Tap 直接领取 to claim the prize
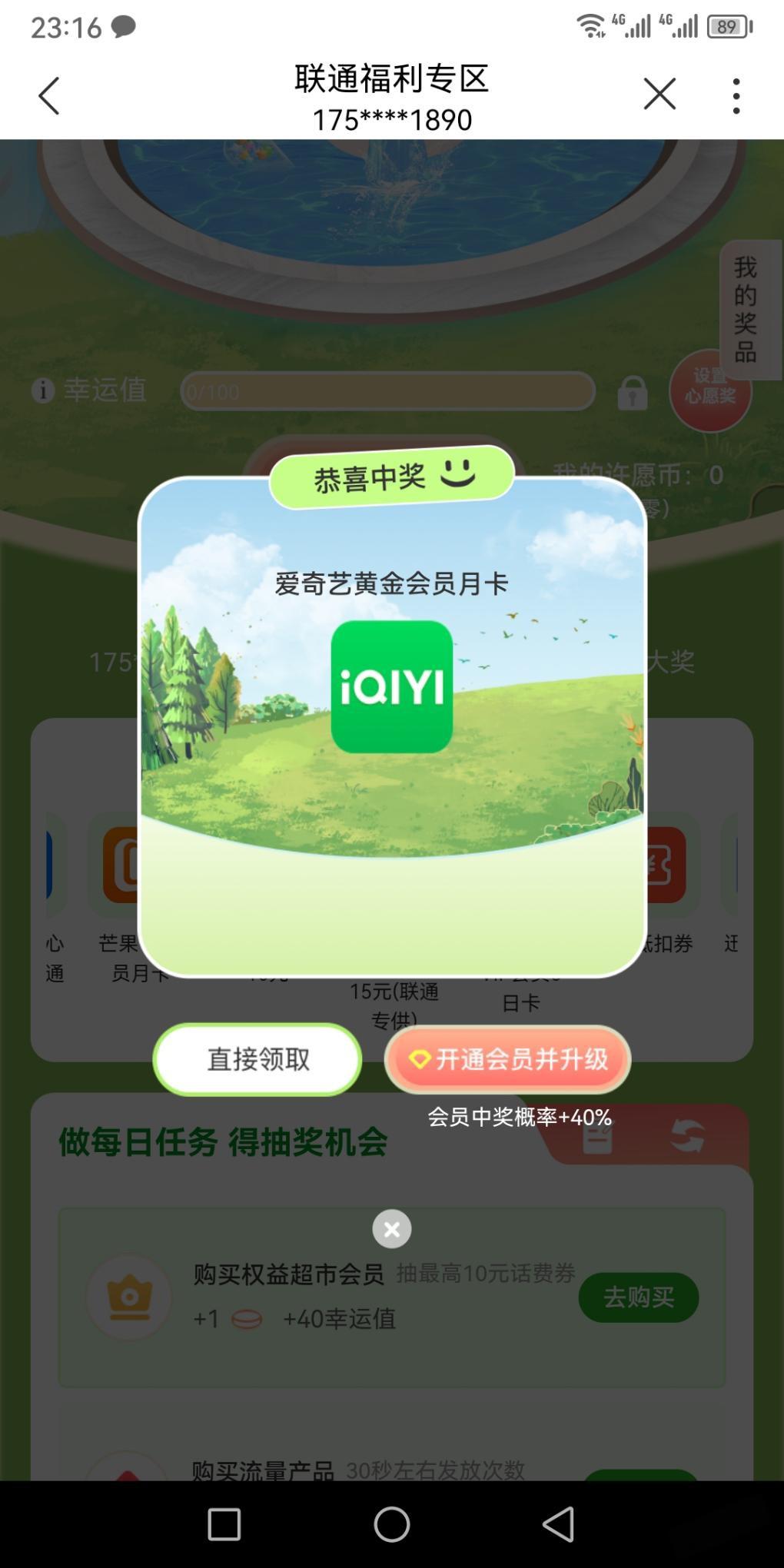The image size is (784, 1568). coord(257,1059)
